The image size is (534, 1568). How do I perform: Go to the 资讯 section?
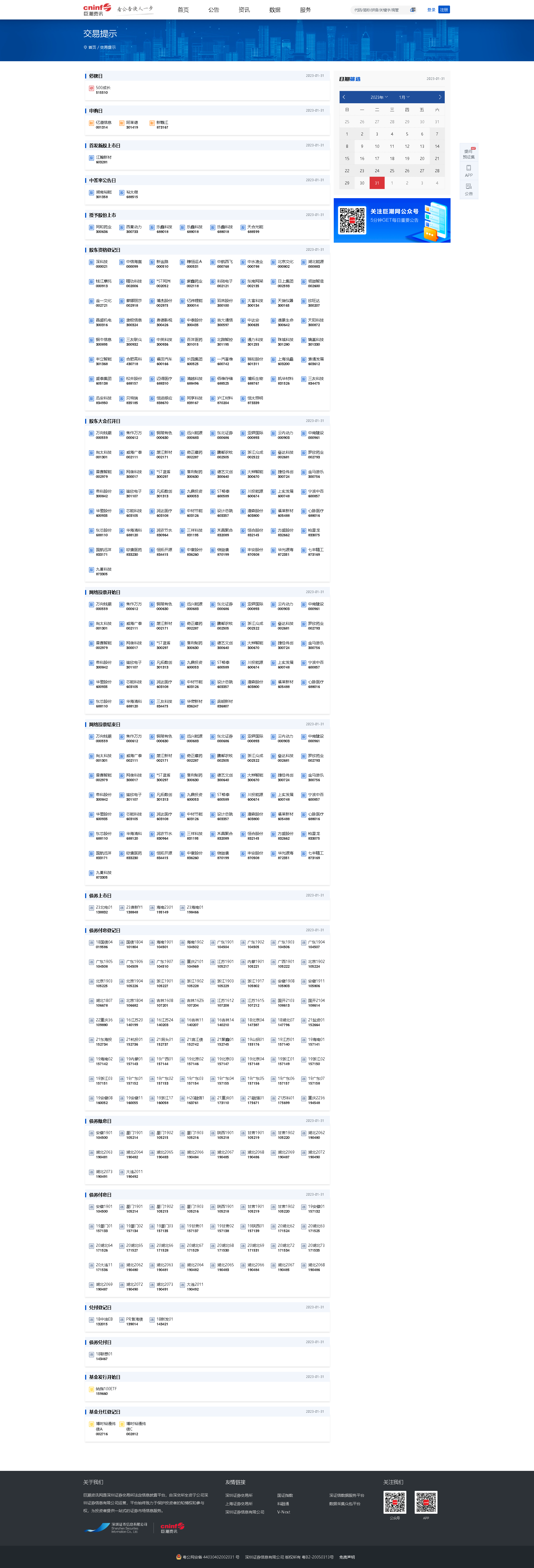click(244, 10)
